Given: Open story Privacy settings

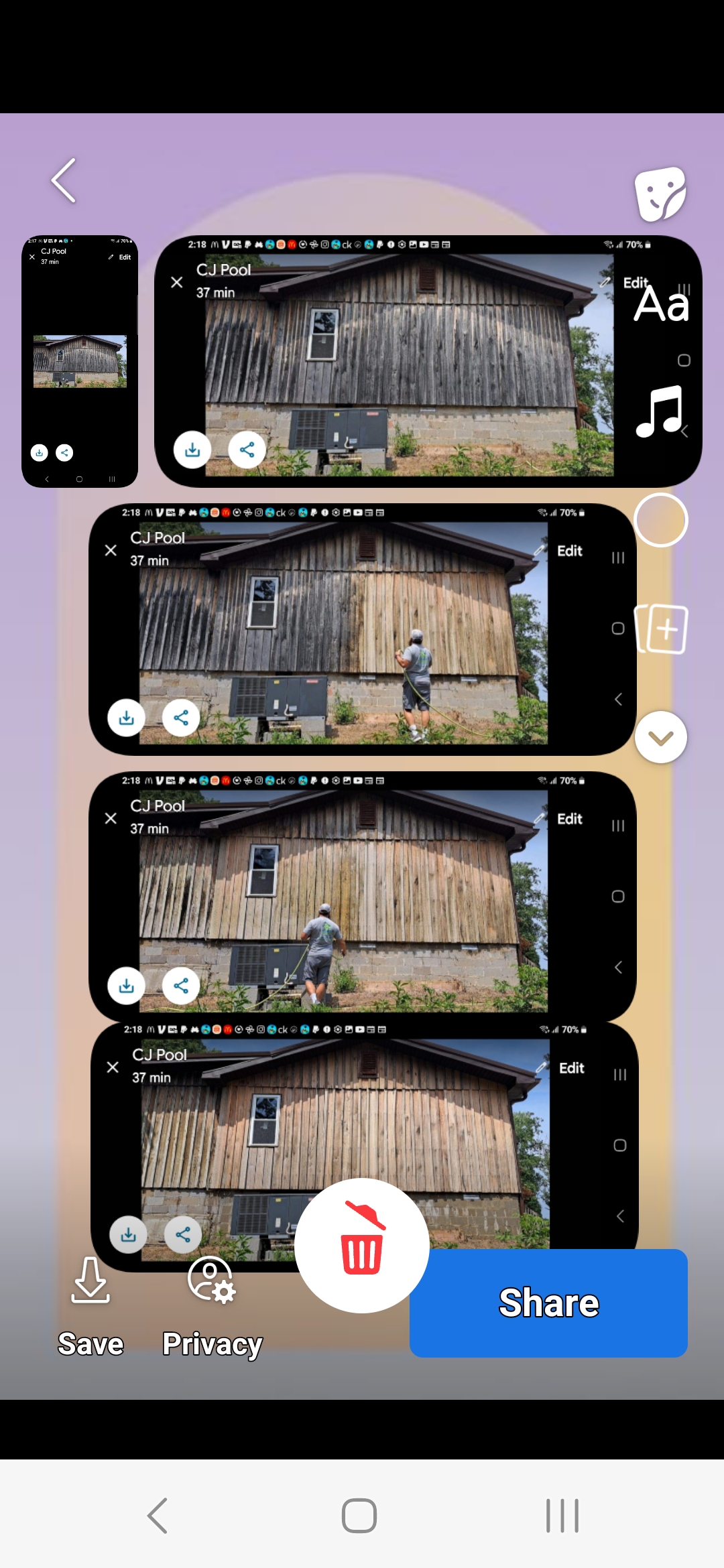Looking at the screenshot, I should coord(212,1307).
